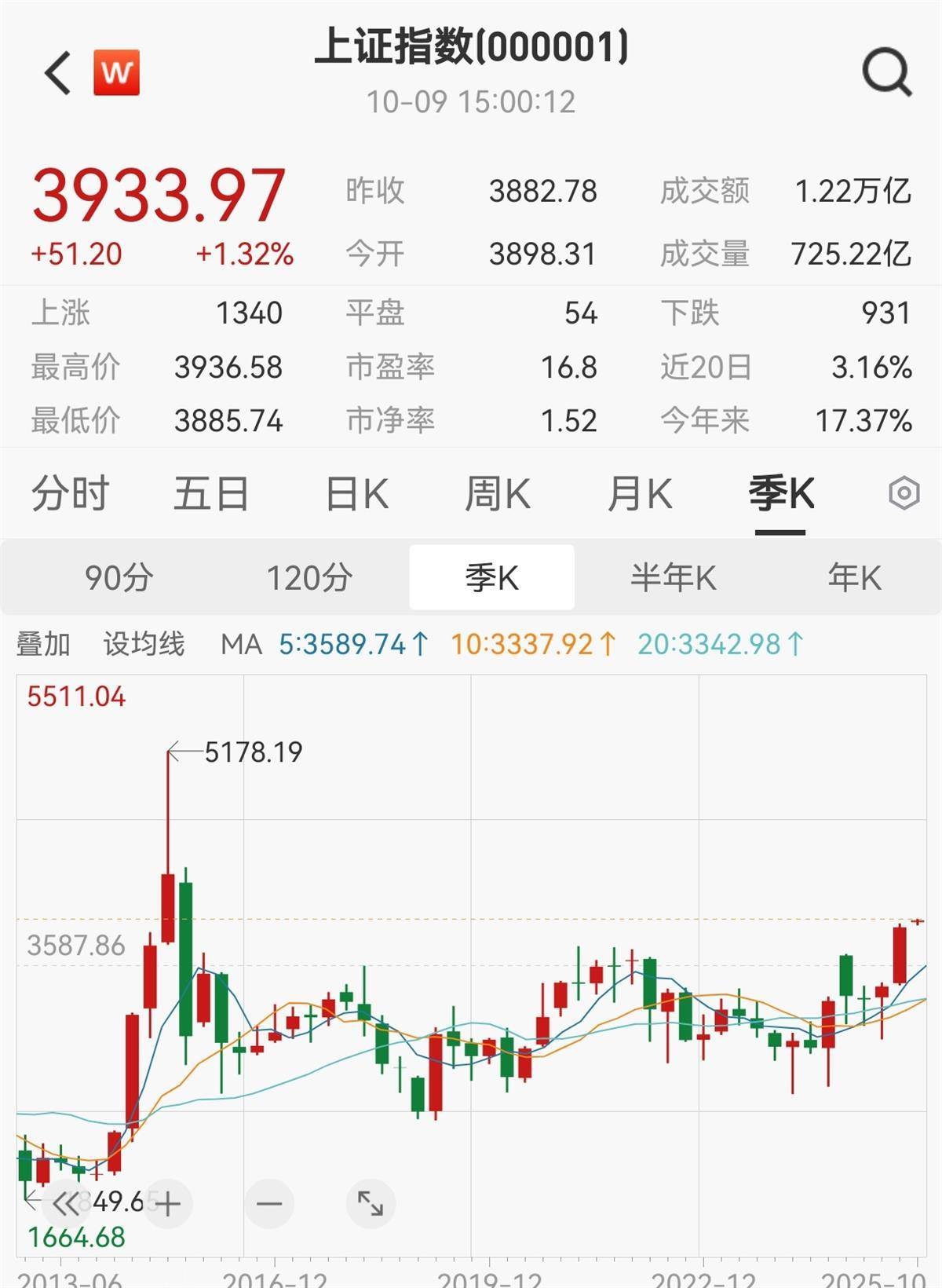The image size is (942, 1288).
Task: Switch to the 五日 chart tab
Action: click(210, 495)
